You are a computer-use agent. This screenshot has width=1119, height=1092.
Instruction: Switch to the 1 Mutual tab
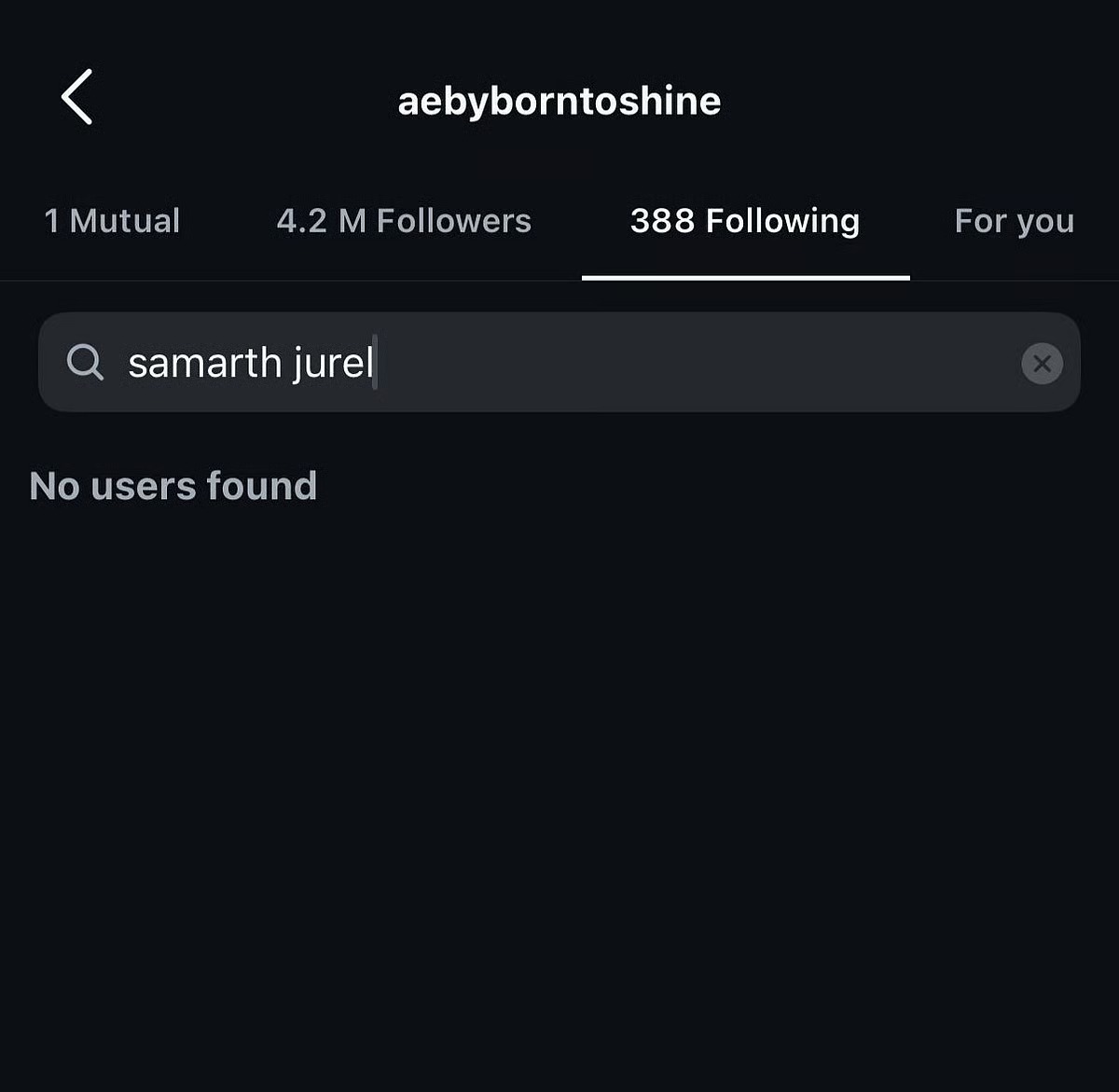point(112,221)
